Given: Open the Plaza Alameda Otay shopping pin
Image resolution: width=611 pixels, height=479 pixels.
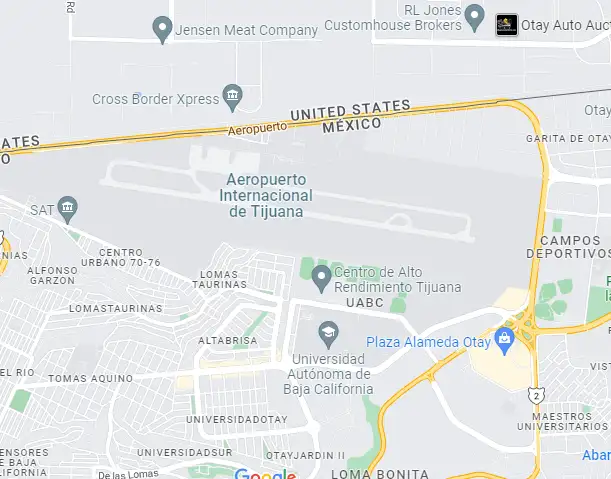Looking at the screenshot, I should pyautogui.click(x=504, y=339).
